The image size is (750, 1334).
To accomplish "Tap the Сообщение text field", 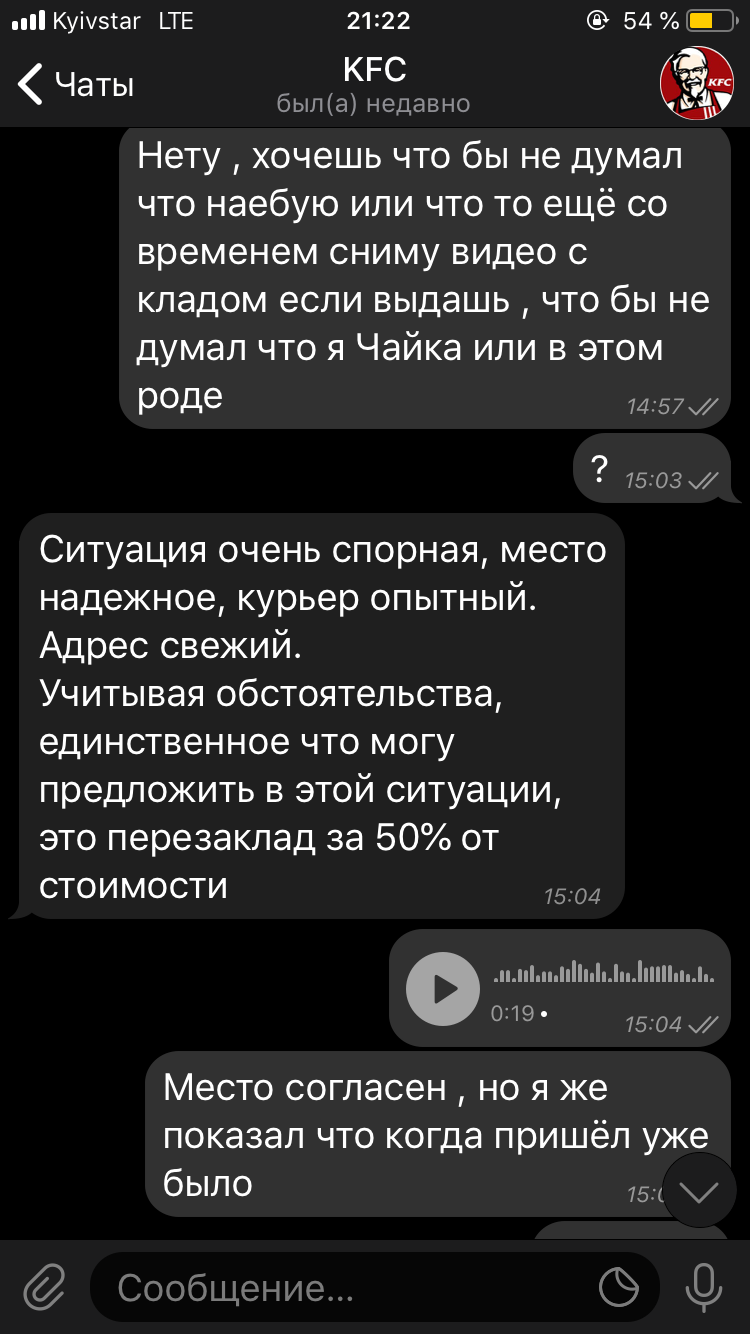I will pyautogui.click(x=340, y=1288).
